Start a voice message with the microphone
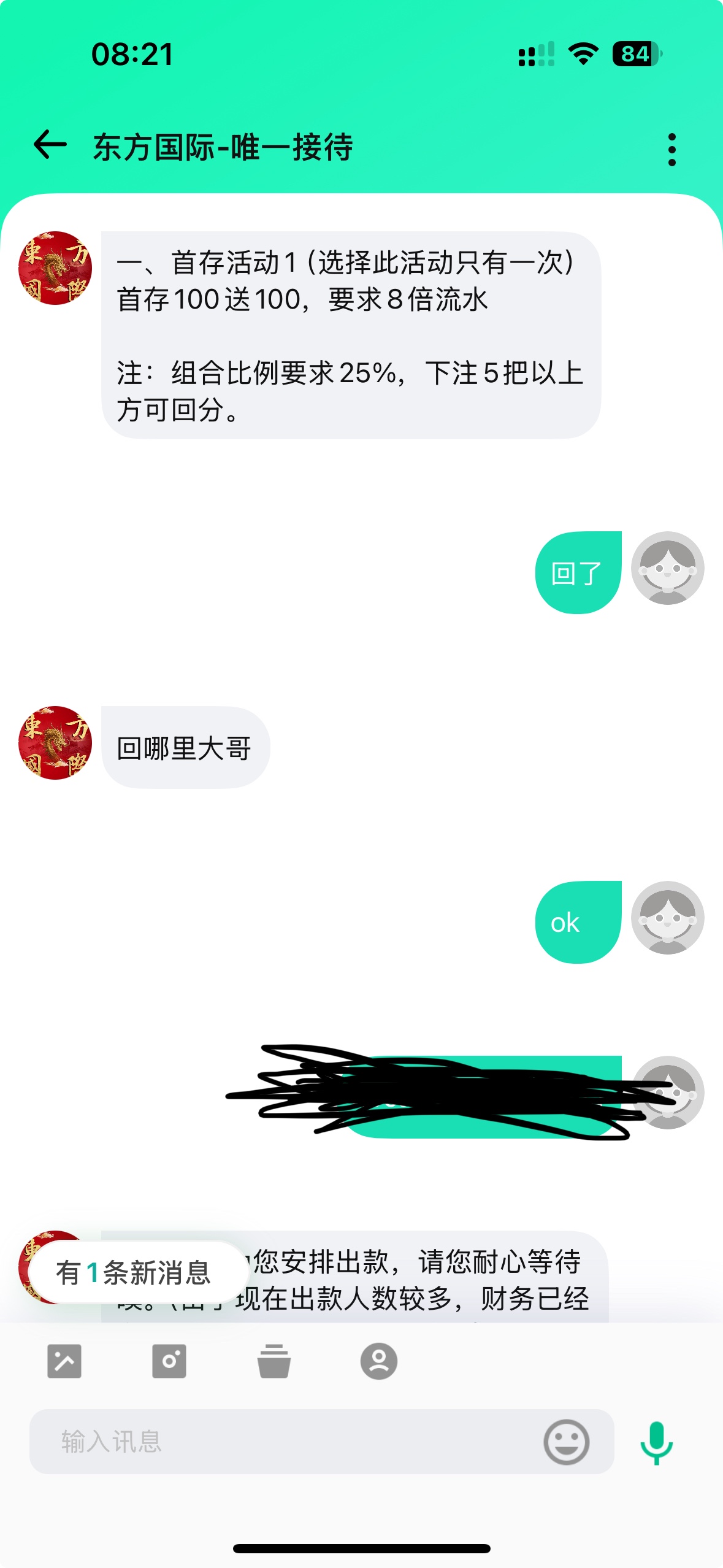 click(656, 1442)
